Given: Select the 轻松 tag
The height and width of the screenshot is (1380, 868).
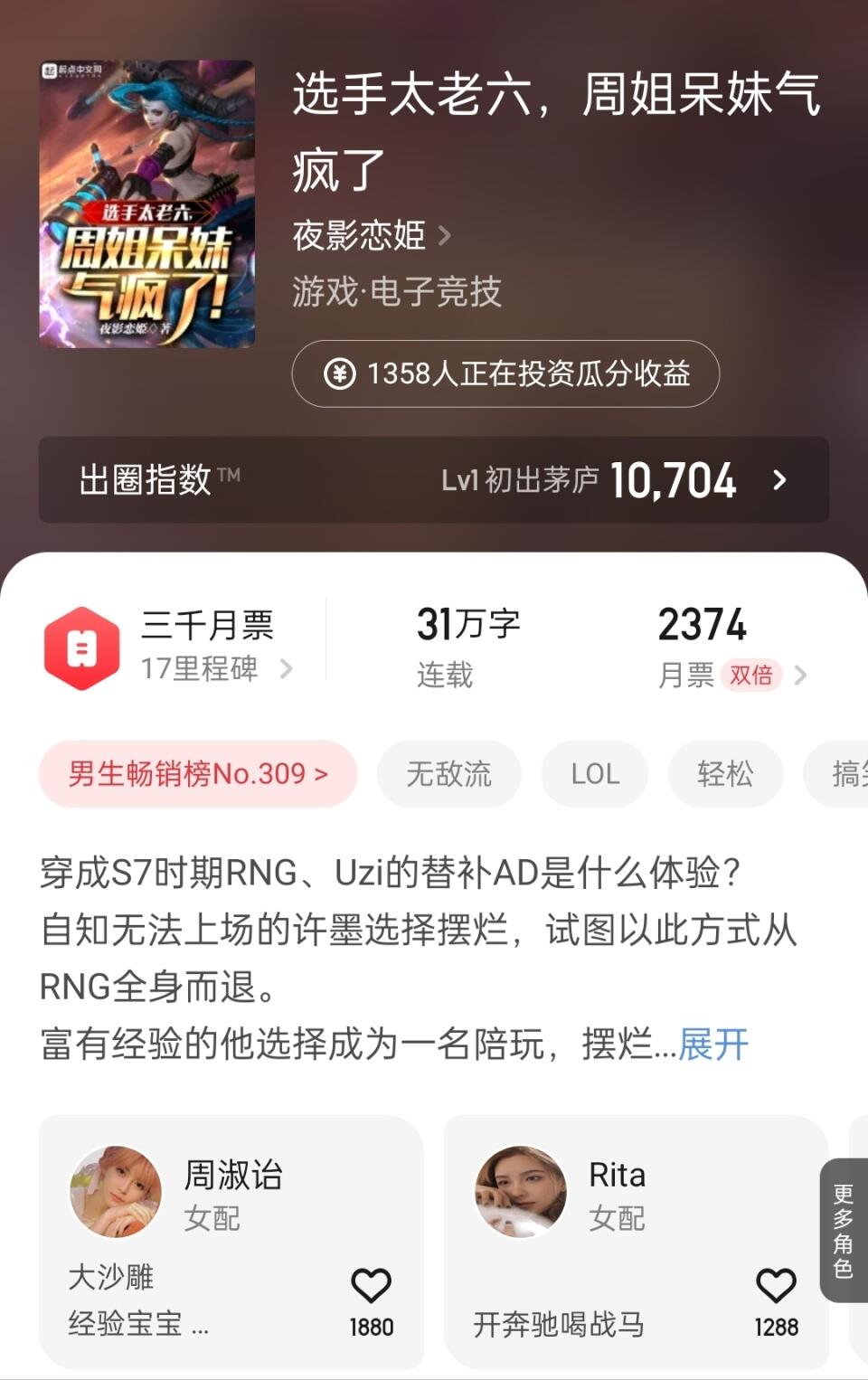Looking at the screenshot, I should pyautogui.click(x=725, y=774).
